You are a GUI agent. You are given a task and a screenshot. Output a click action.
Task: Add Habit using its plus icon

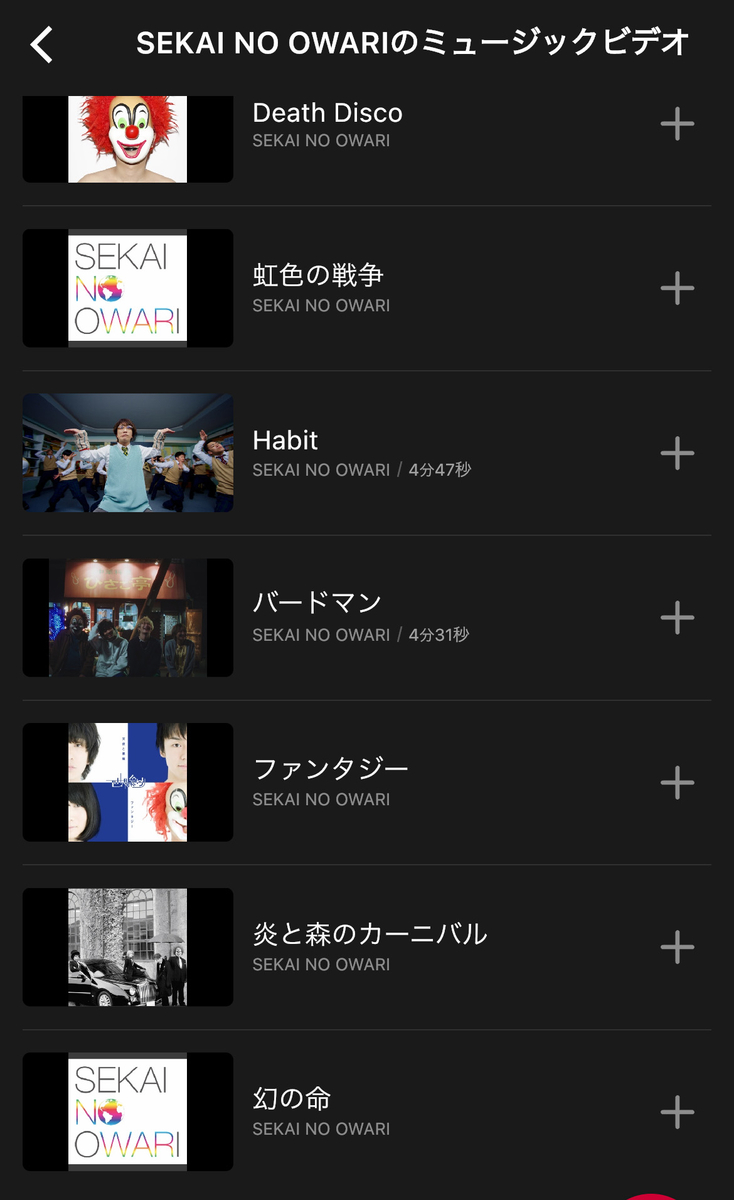pos(677,453)
